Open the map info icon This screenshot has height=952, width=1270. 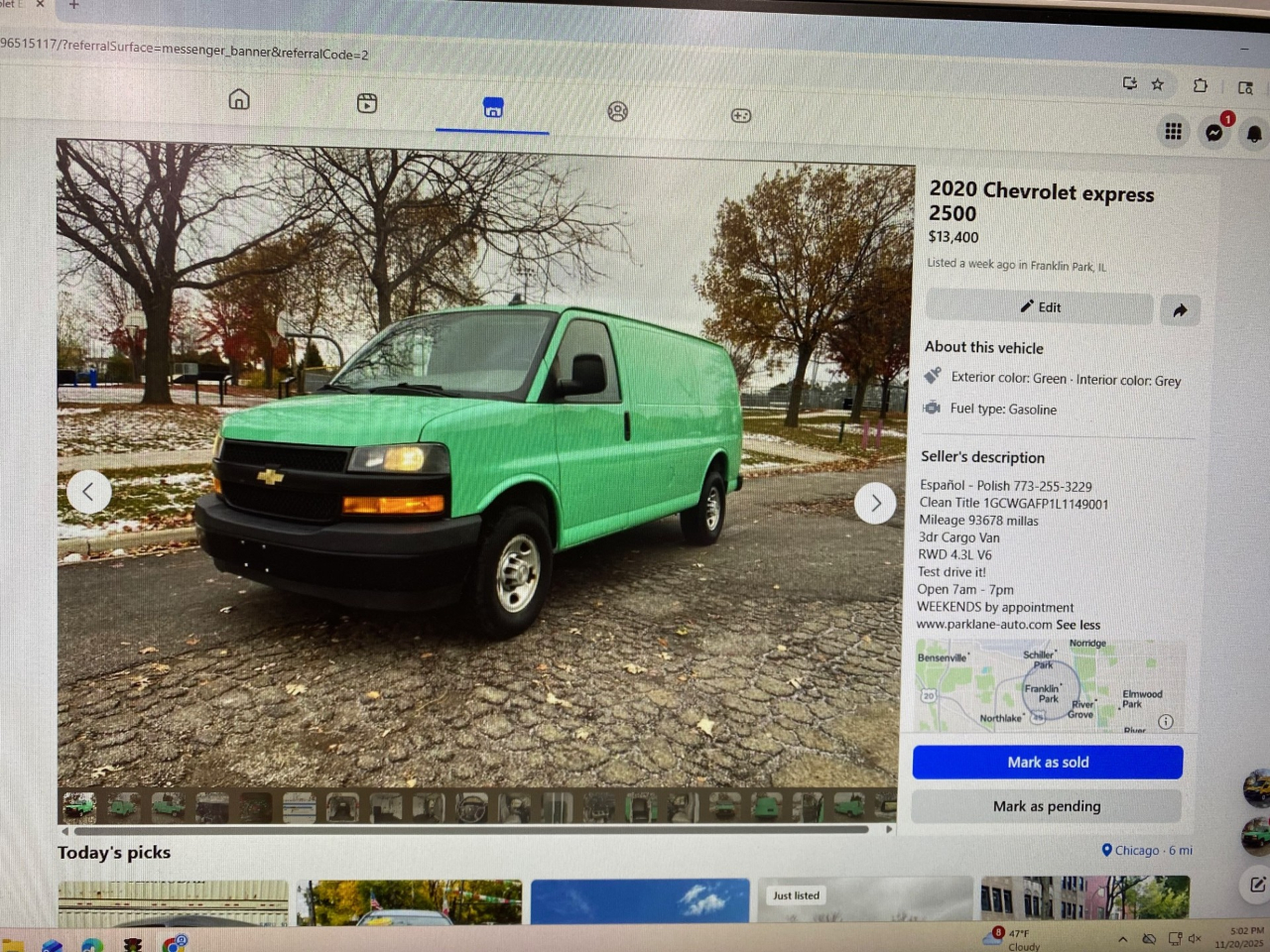click(1166, 722)
